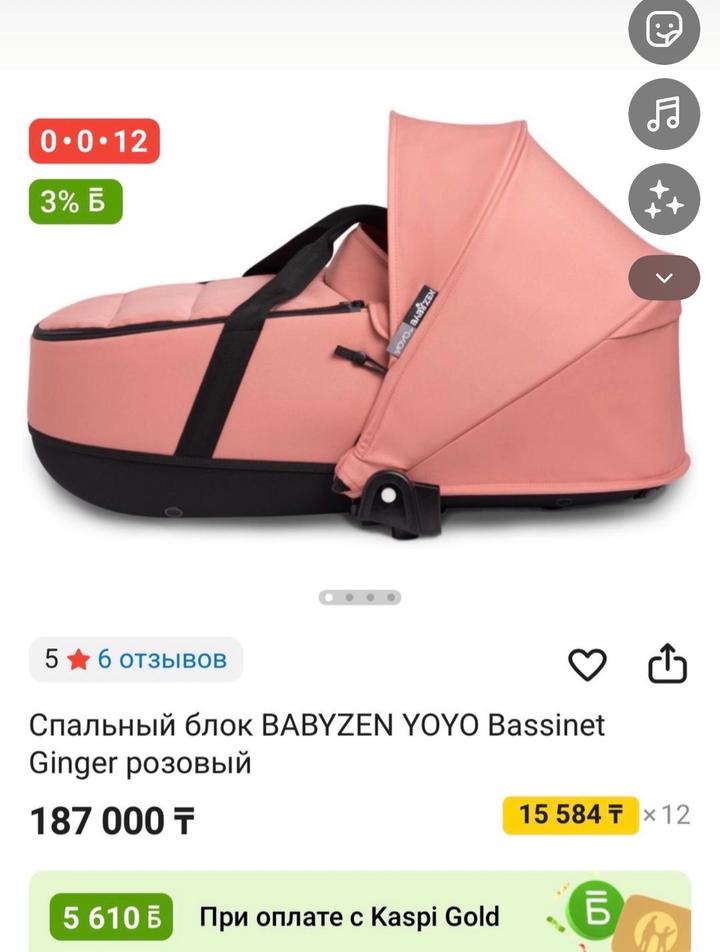Add music to the story
The width and height of the screenshot is (720, 952).
click(664, 113)
